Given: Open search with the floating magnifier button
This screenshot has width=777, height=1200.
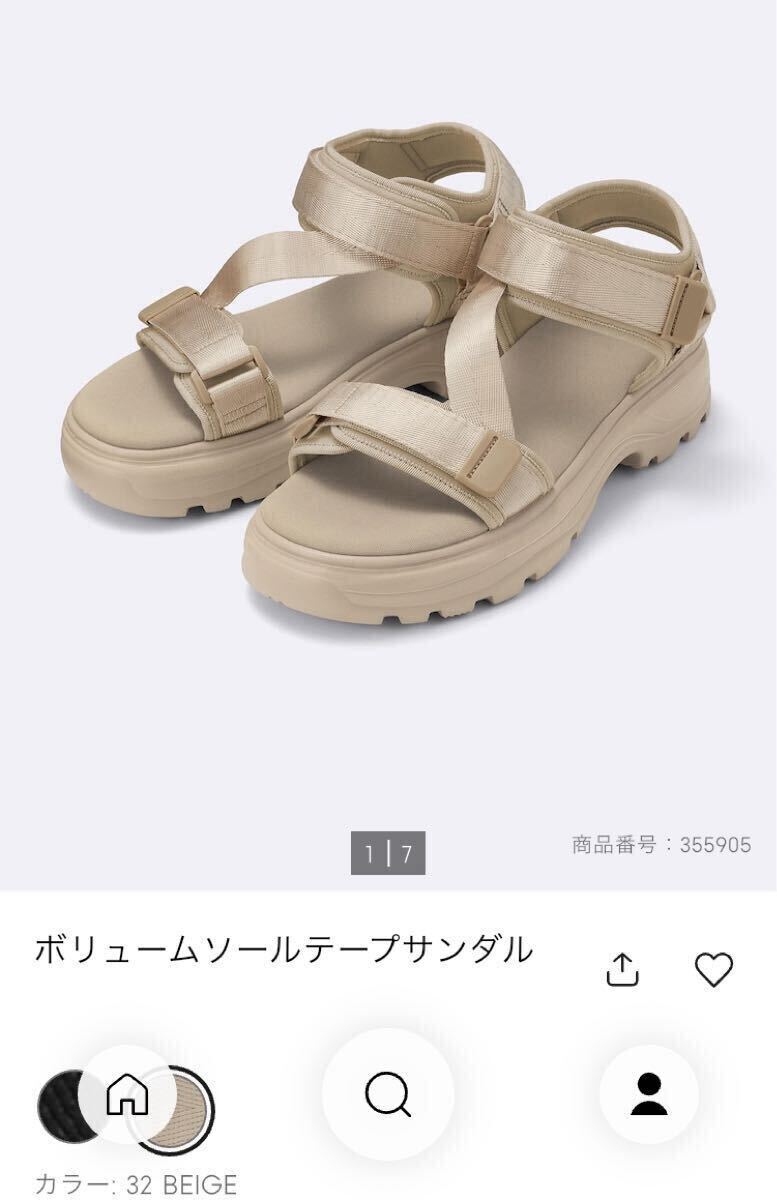Looking at the screenshot, I should click(x=387, y=1095).
